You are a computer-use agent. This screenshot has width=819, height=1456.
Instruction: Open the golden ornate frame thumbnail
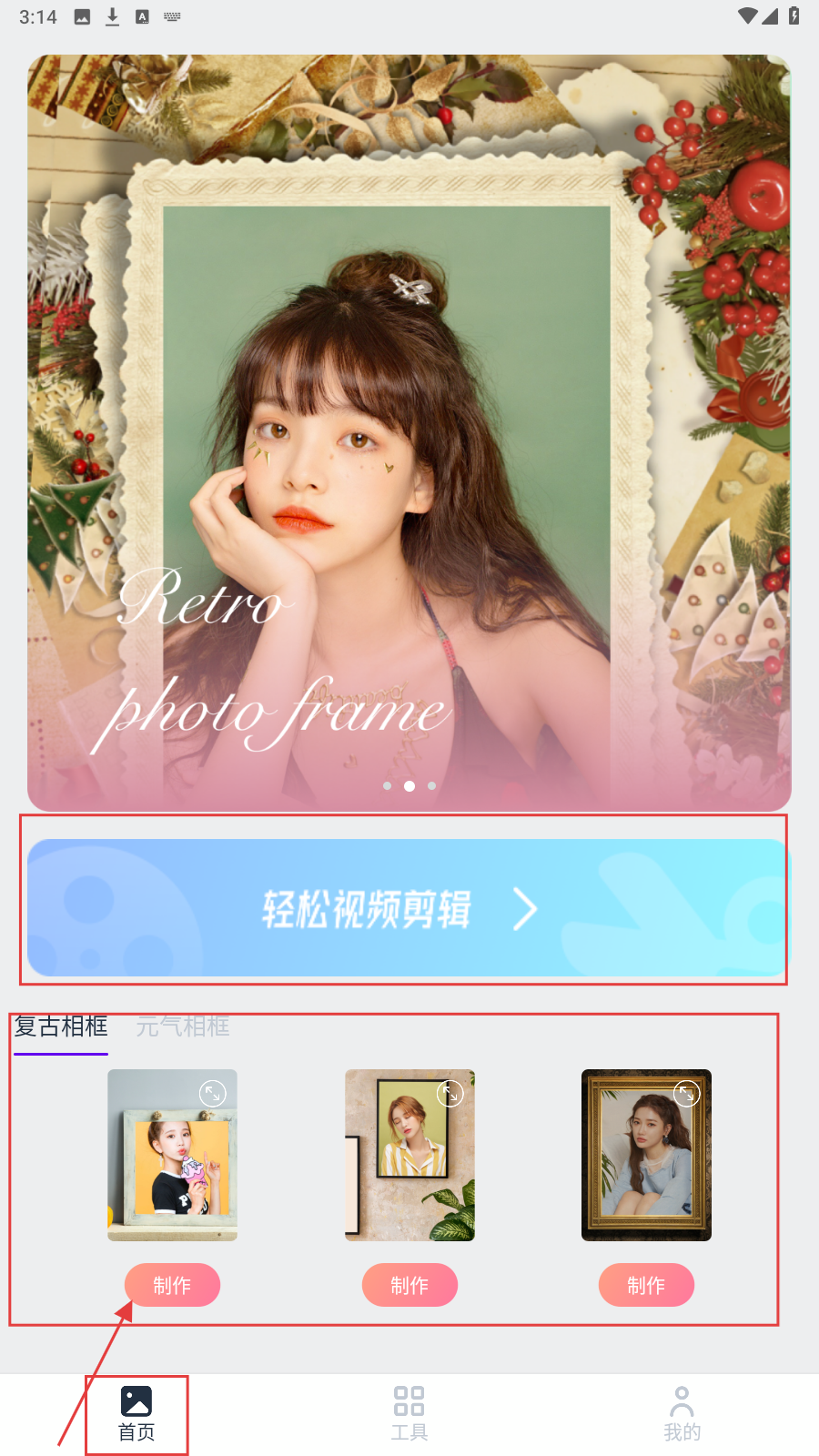[646, 1165]
